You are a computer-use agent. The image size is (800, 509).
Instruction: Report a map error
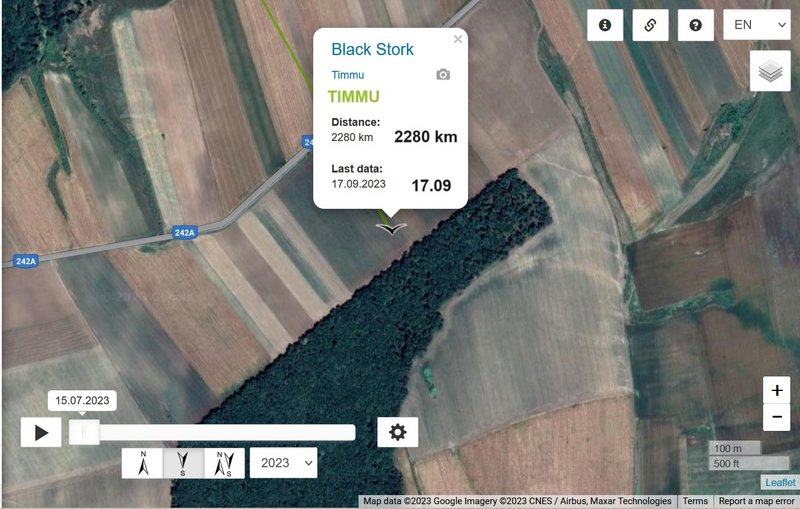coord(756,501)
